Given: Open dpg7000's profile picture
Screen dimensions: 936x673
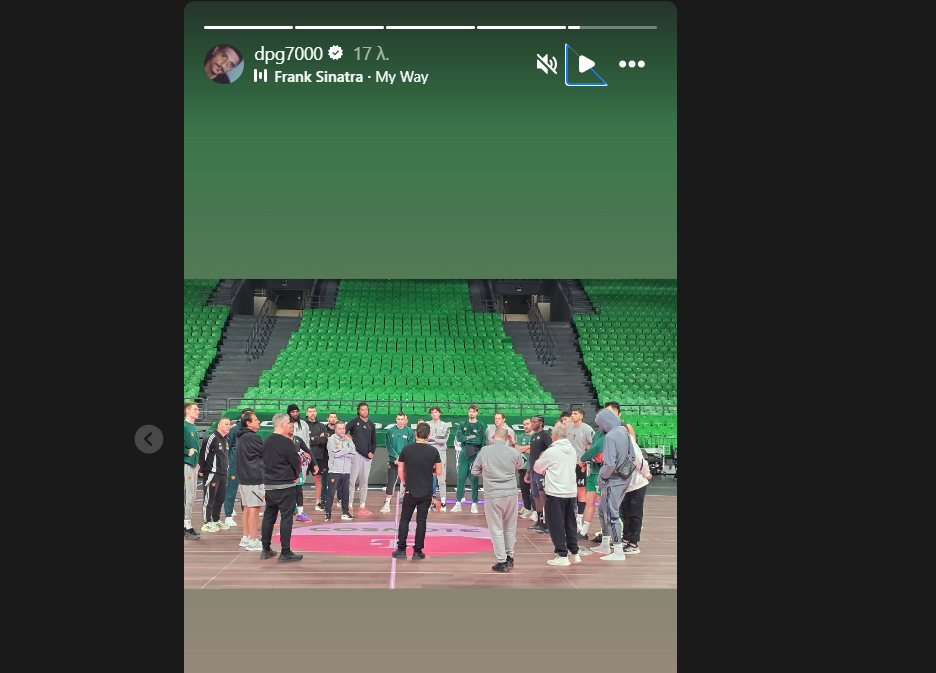Looking at the screenshot, I should [x=224, y=64].
